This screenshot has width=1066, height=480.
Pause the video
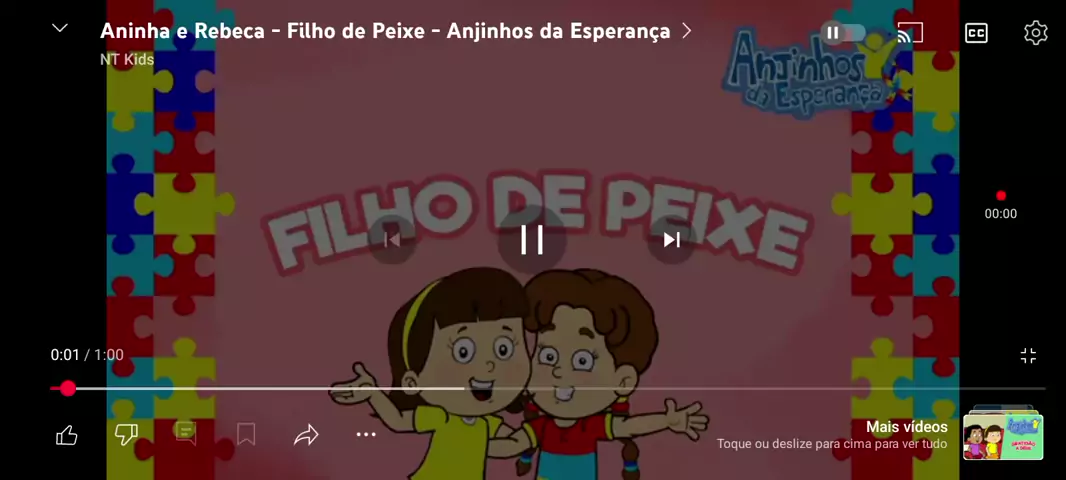[x=532, y=239]
